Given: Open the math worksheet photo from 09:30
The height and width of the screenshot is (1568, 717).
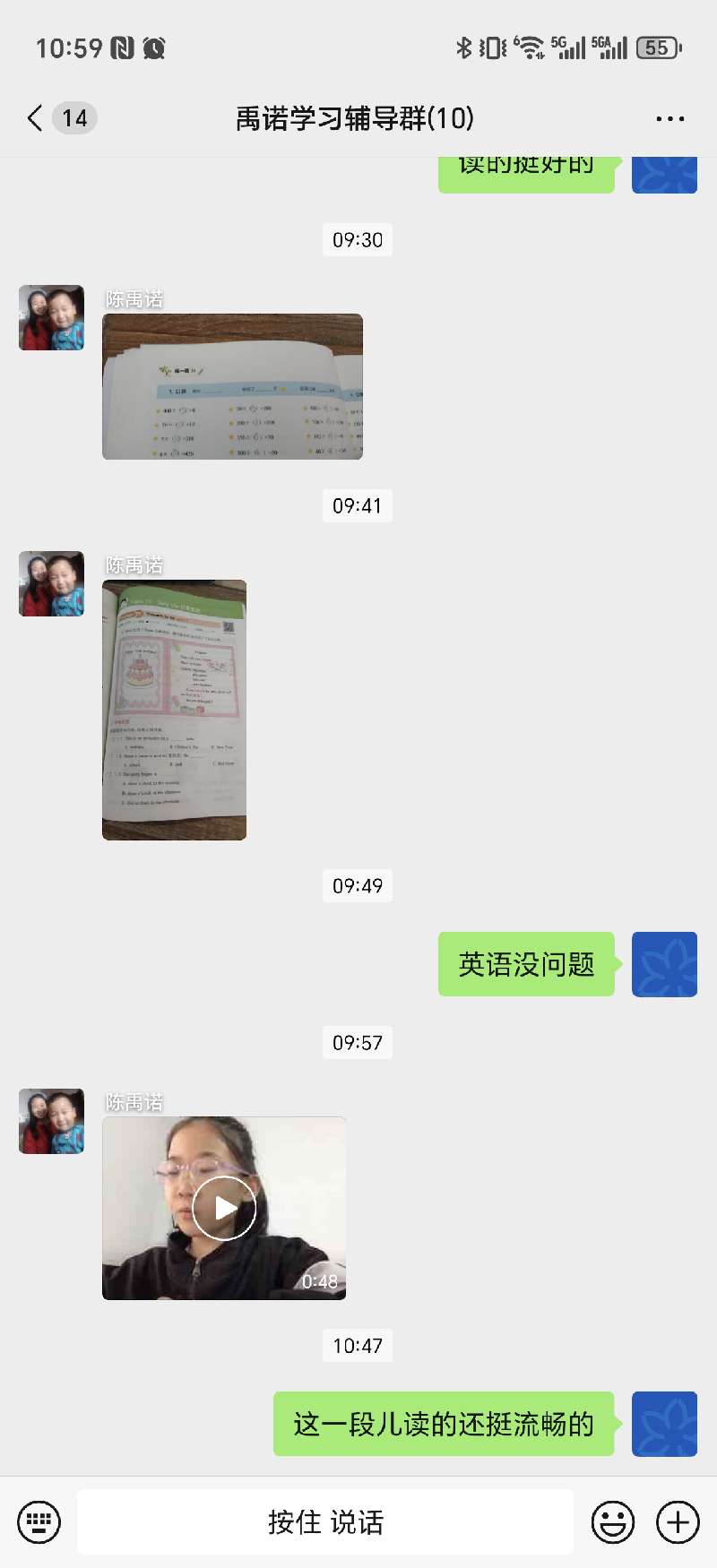Looking at the screenshot, I should click(232, 387).
